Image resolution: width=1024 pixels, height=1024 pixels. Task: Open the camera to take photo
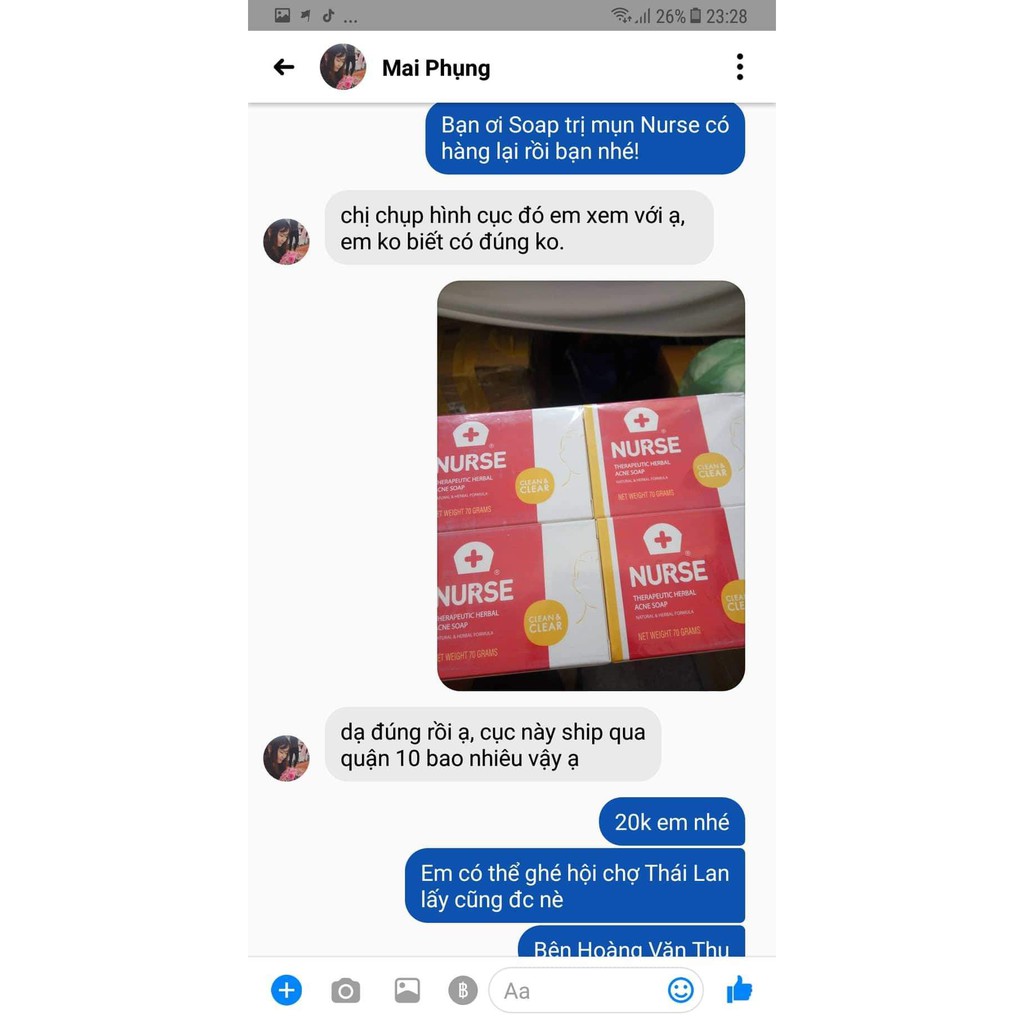pyautogui.click(x=346, y=990)
